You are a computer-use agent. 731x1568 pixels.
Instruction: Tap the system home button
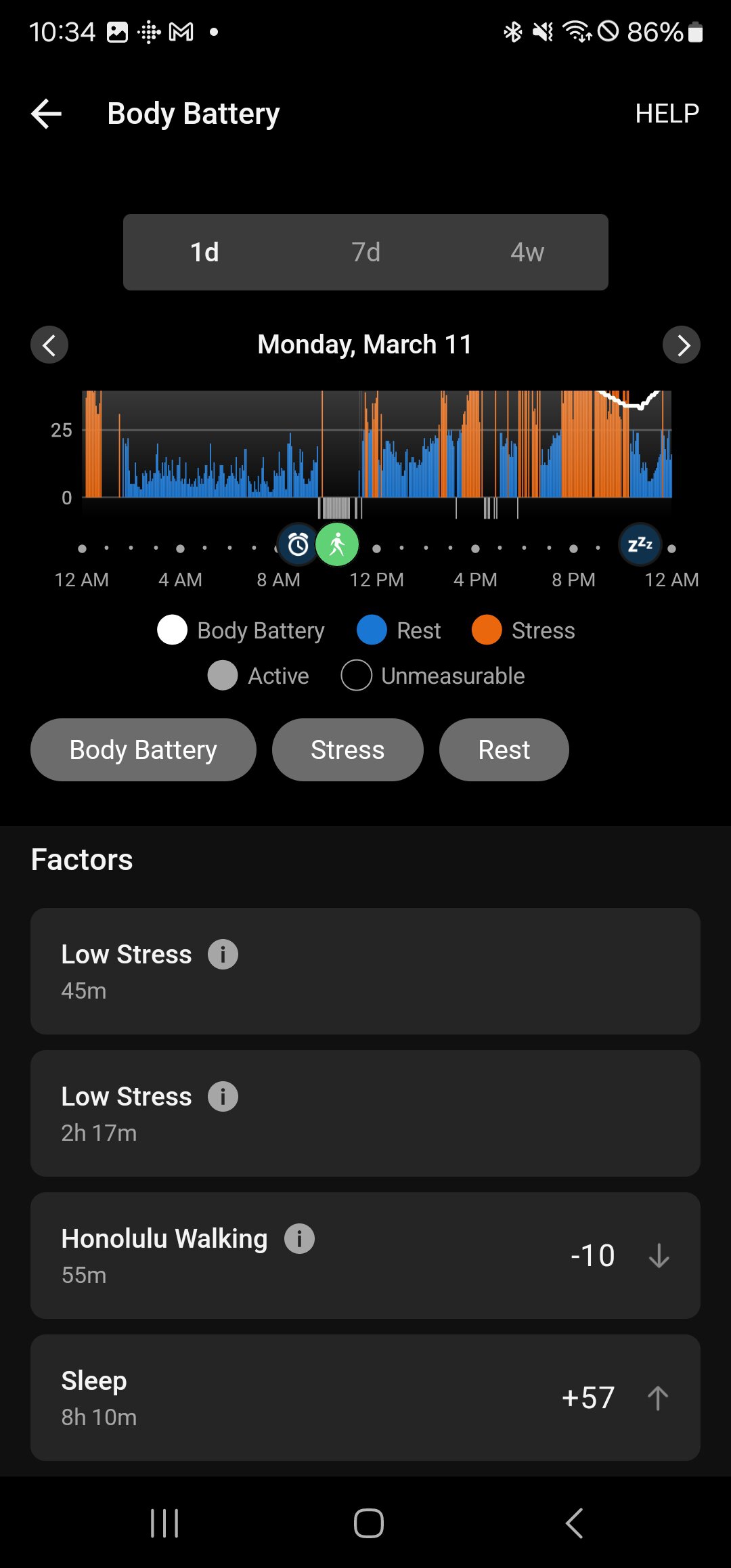368,1524
